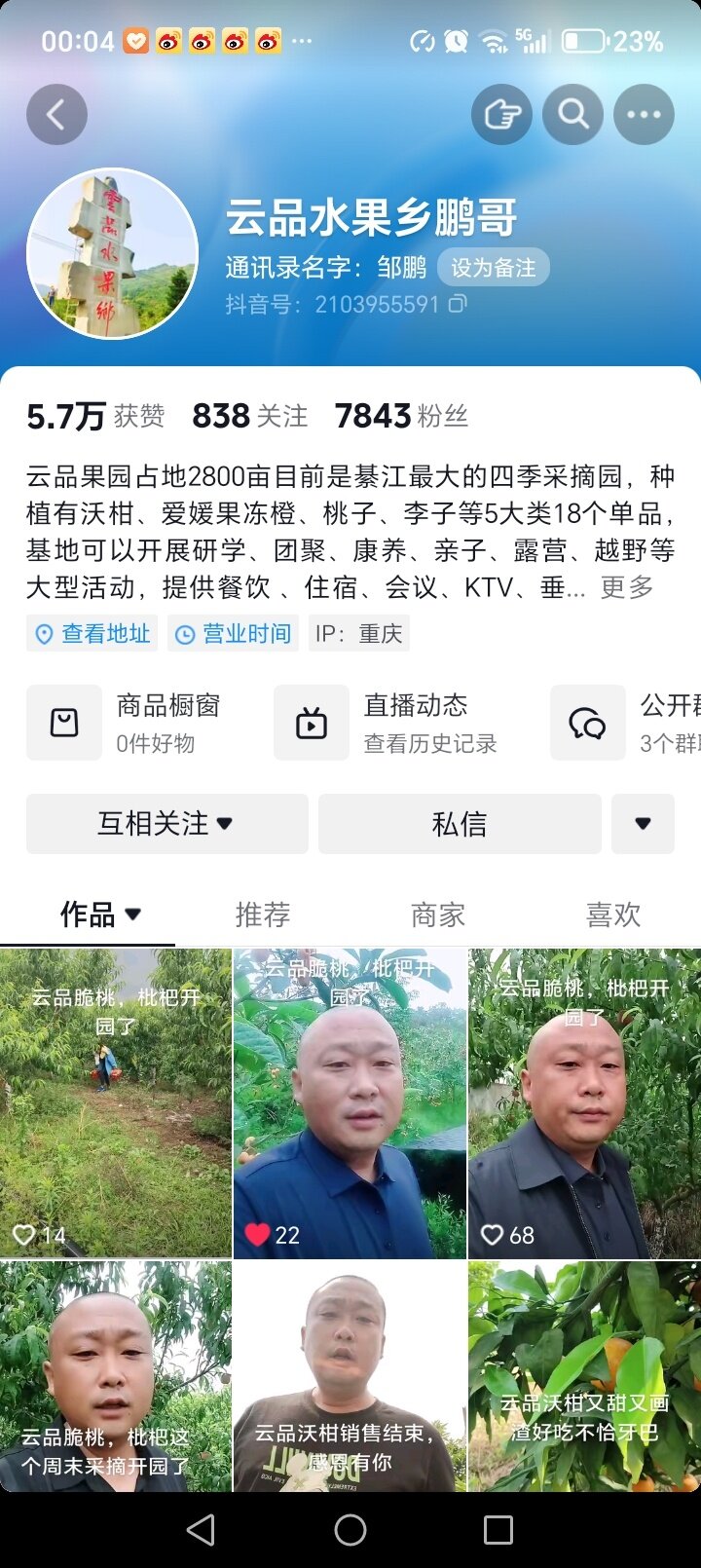Check 营业时间 business hours
This screenshot has width=701, height=1568.
(x=234, y=634)
